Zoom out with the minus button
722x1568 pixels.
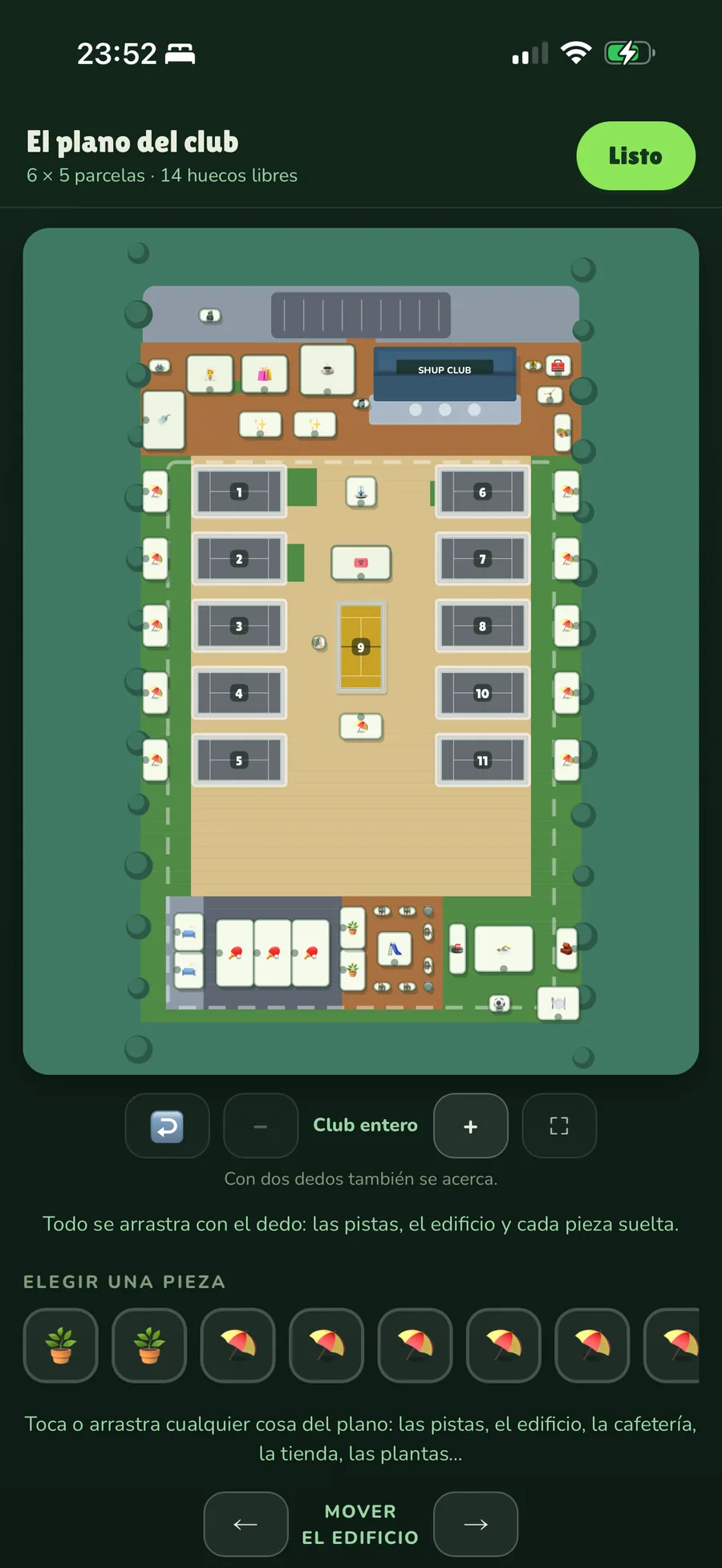(261, 1125)
